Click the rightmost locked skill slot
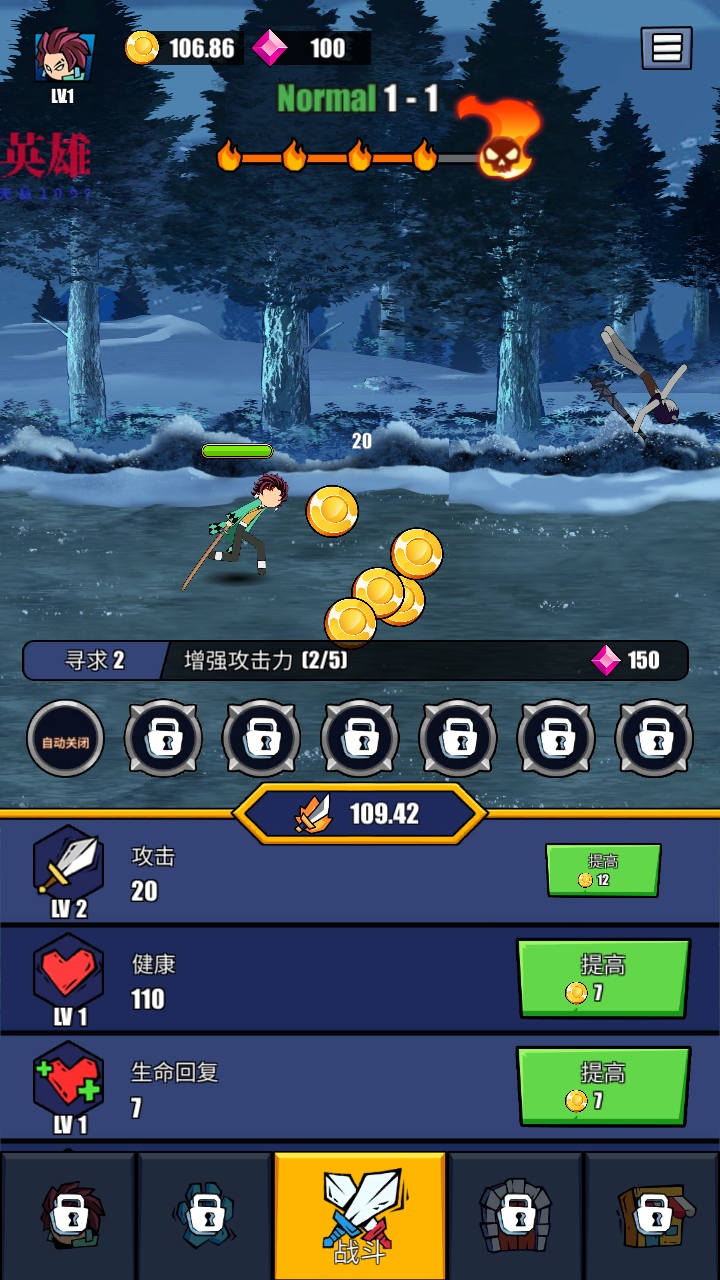 654,740
